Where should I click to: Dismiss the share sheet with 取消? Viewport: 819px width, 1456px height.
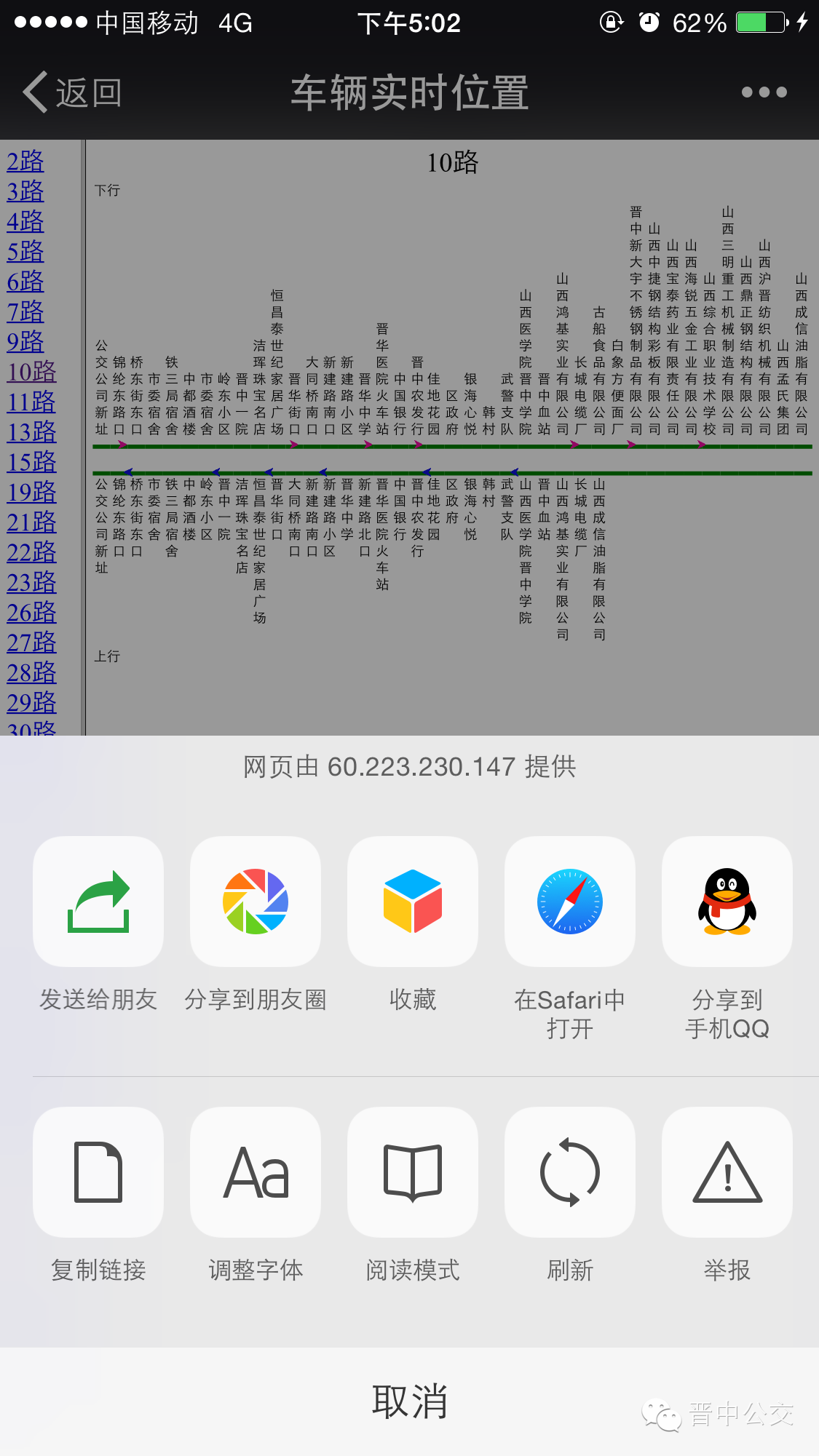pyautogui.click(x=409, y=1401)
